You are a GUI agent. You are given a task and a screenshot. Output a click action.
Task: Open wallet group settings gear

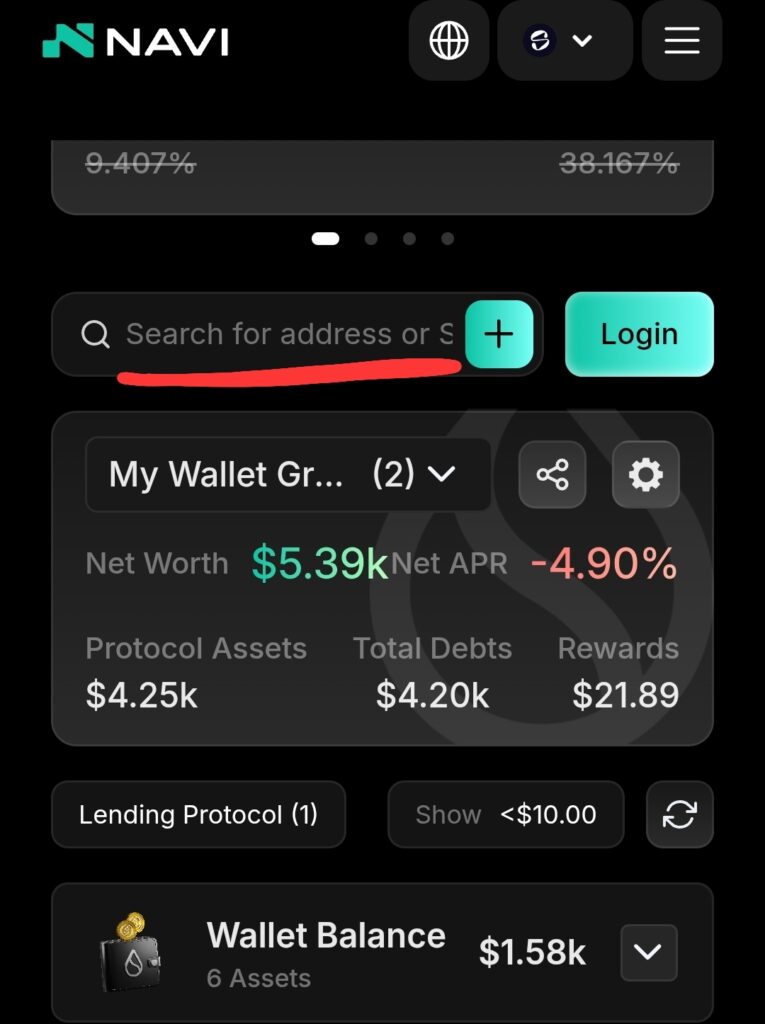coord(645,474)
